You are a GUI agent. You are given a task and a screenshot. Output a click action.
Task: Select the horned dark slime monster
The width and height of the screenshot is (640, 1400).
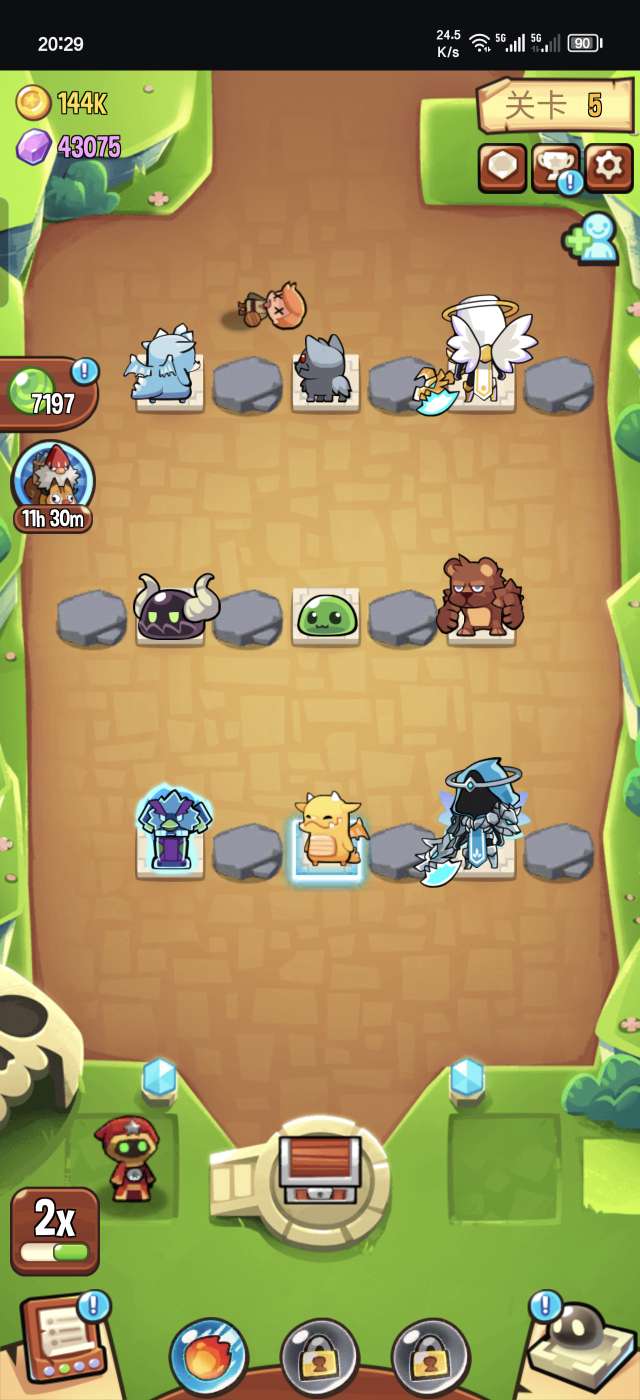tap(174, 608)
